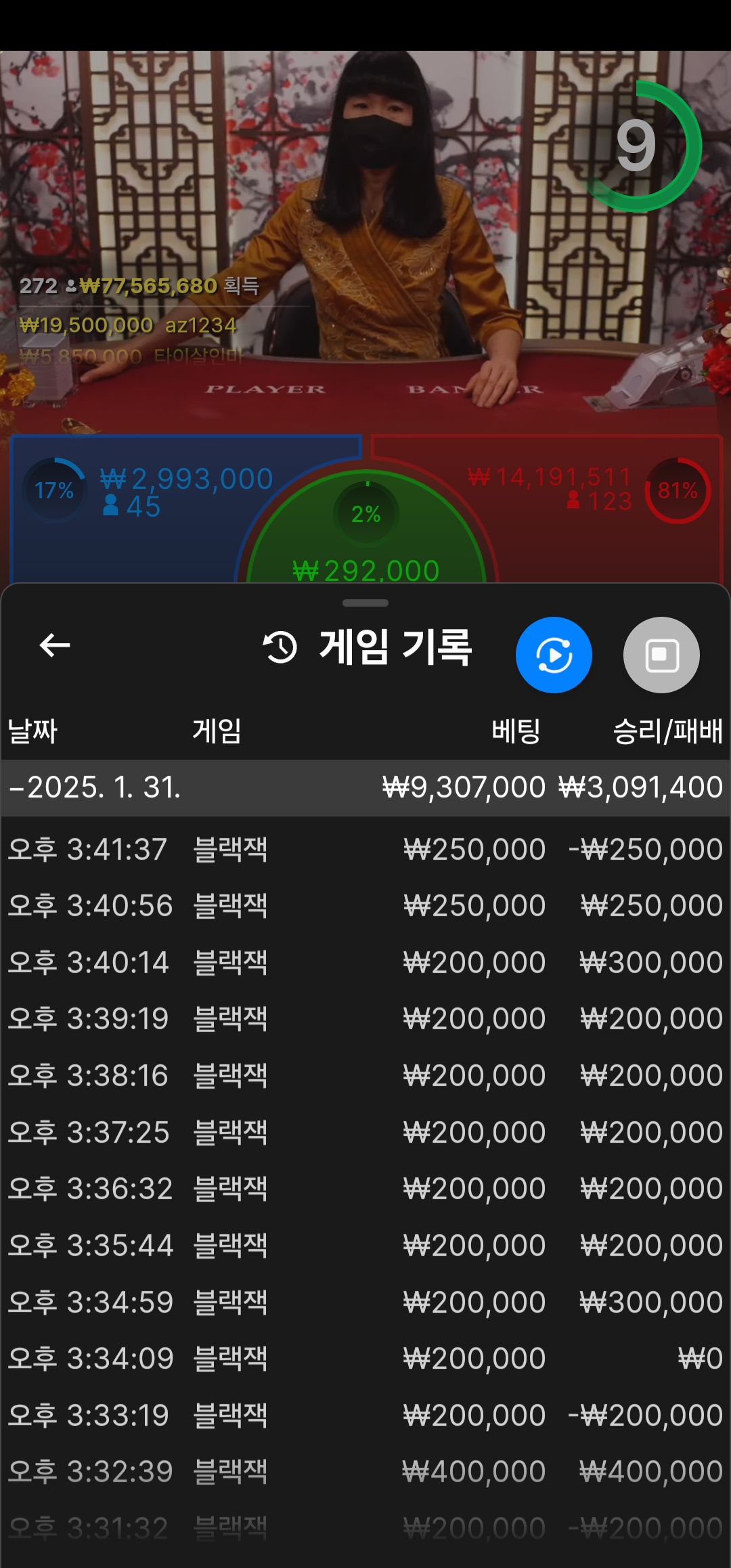Open the 오후 3:32:39 블랙잭 record

click(x=365, y=1472)
